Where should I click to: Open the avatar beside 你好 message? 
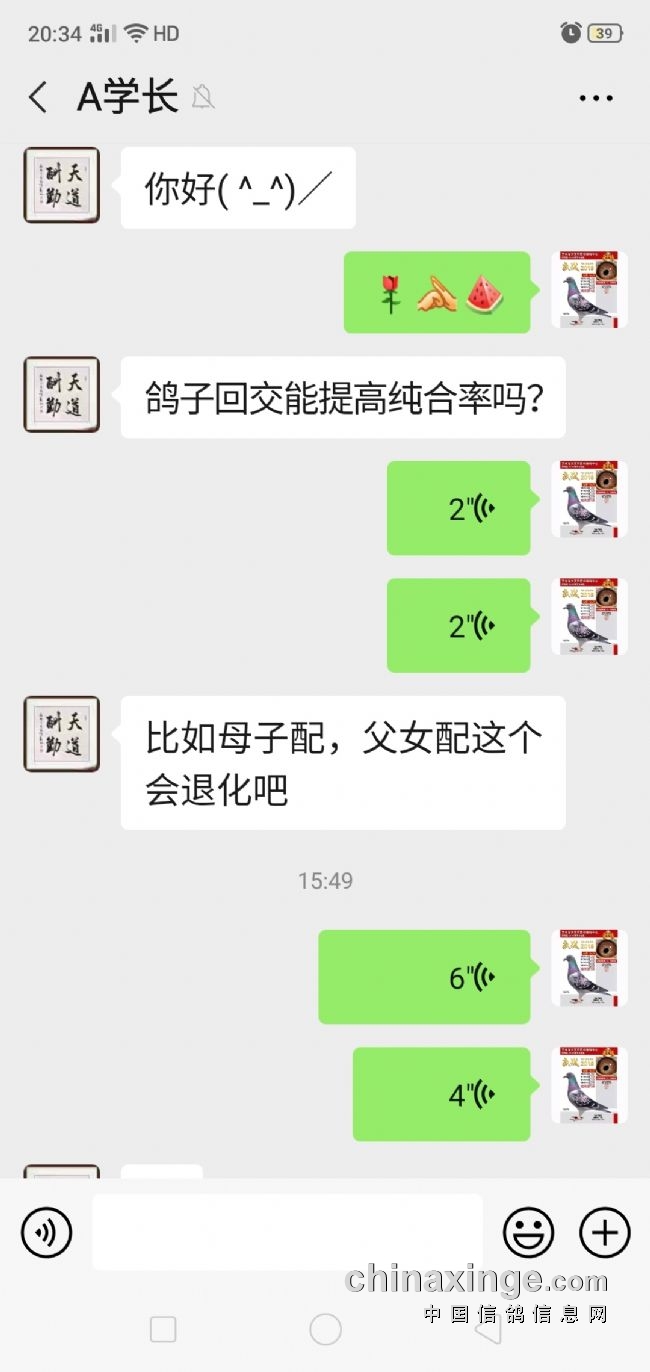coord(61,185)
